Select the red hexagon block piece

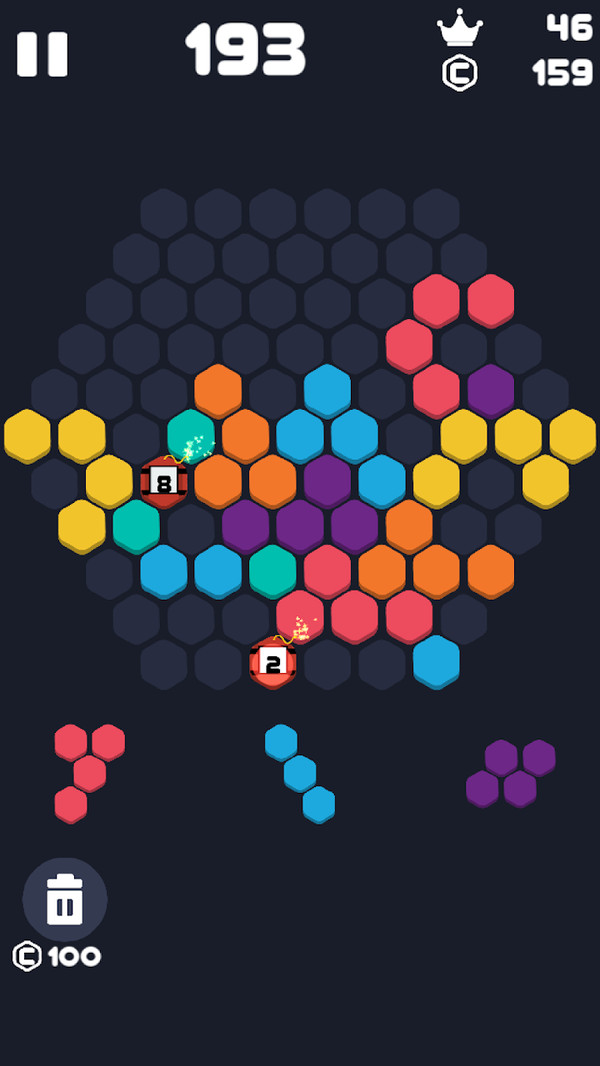tap(89, 774)
